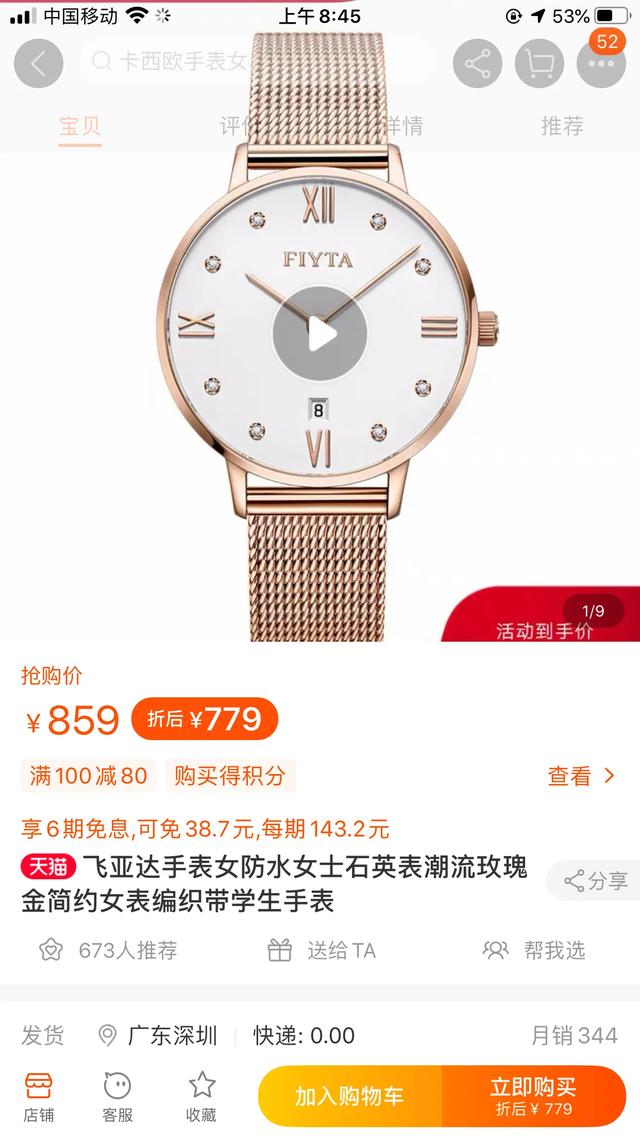Switch to the 评价 tab
Image resolution: width=640 pixels, height=1138 pixels.
tap(237, 127)
